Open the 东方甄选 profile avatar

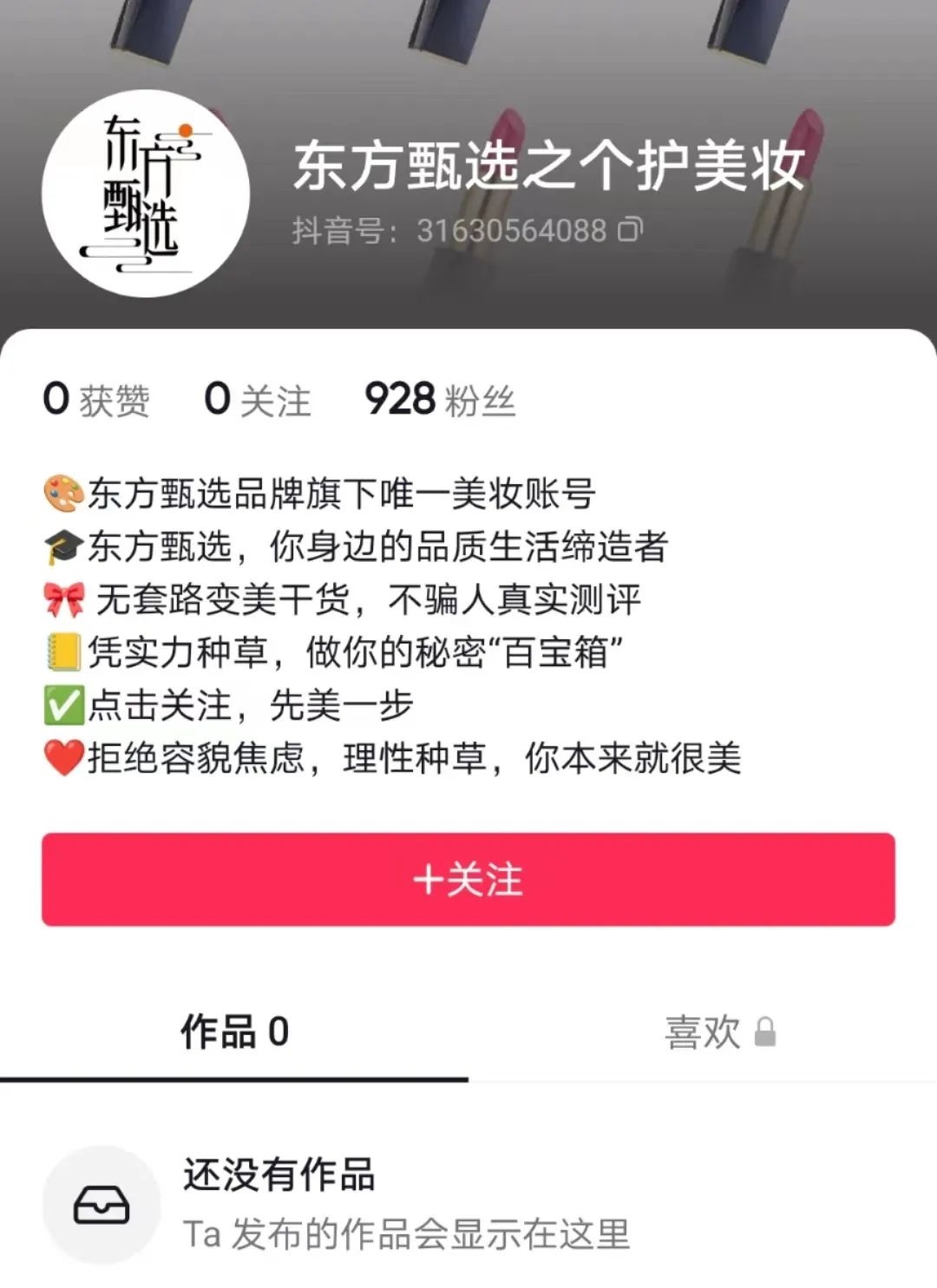146,193
